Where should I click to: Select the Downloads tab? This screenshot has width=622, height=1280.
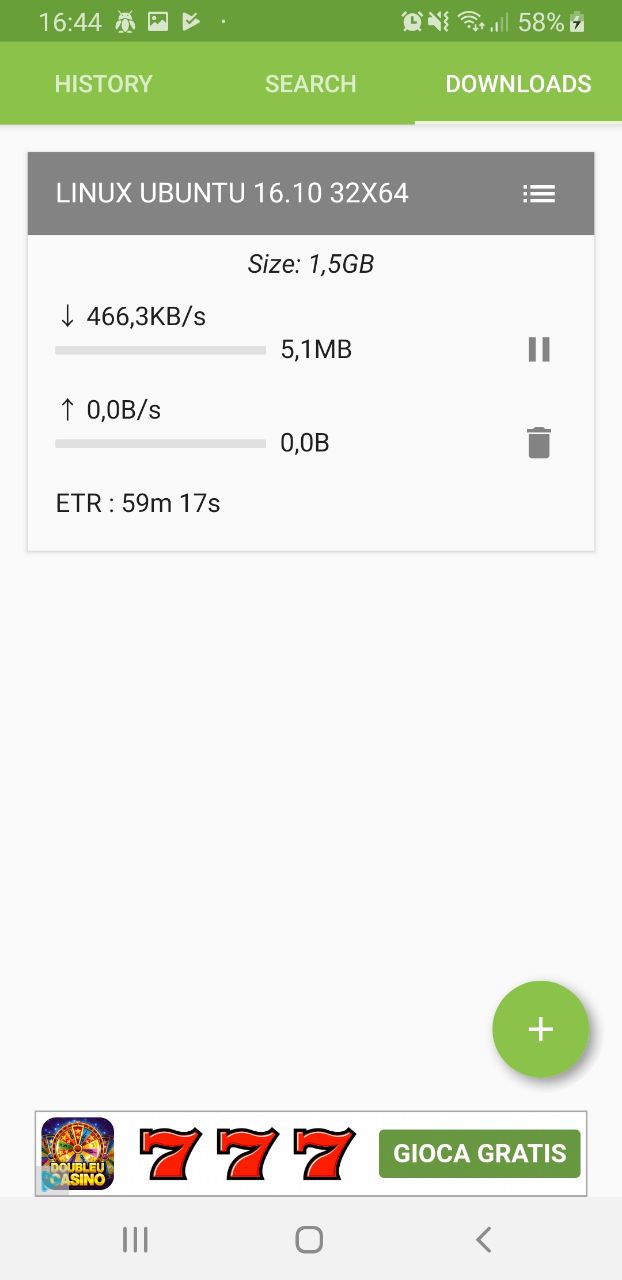coord(518,84)
